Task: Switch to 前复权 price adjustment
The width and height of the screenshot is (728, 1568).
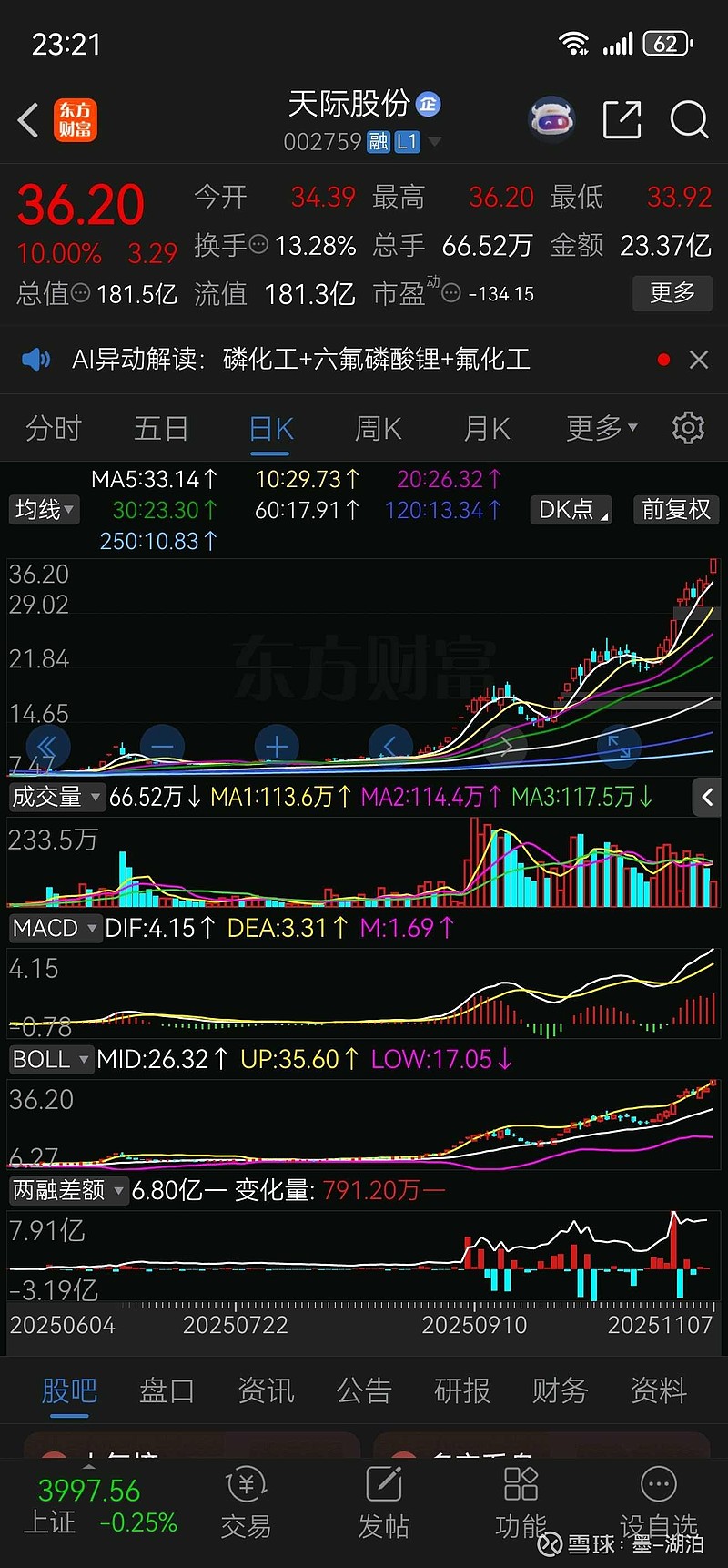Action: pos(675,510)
